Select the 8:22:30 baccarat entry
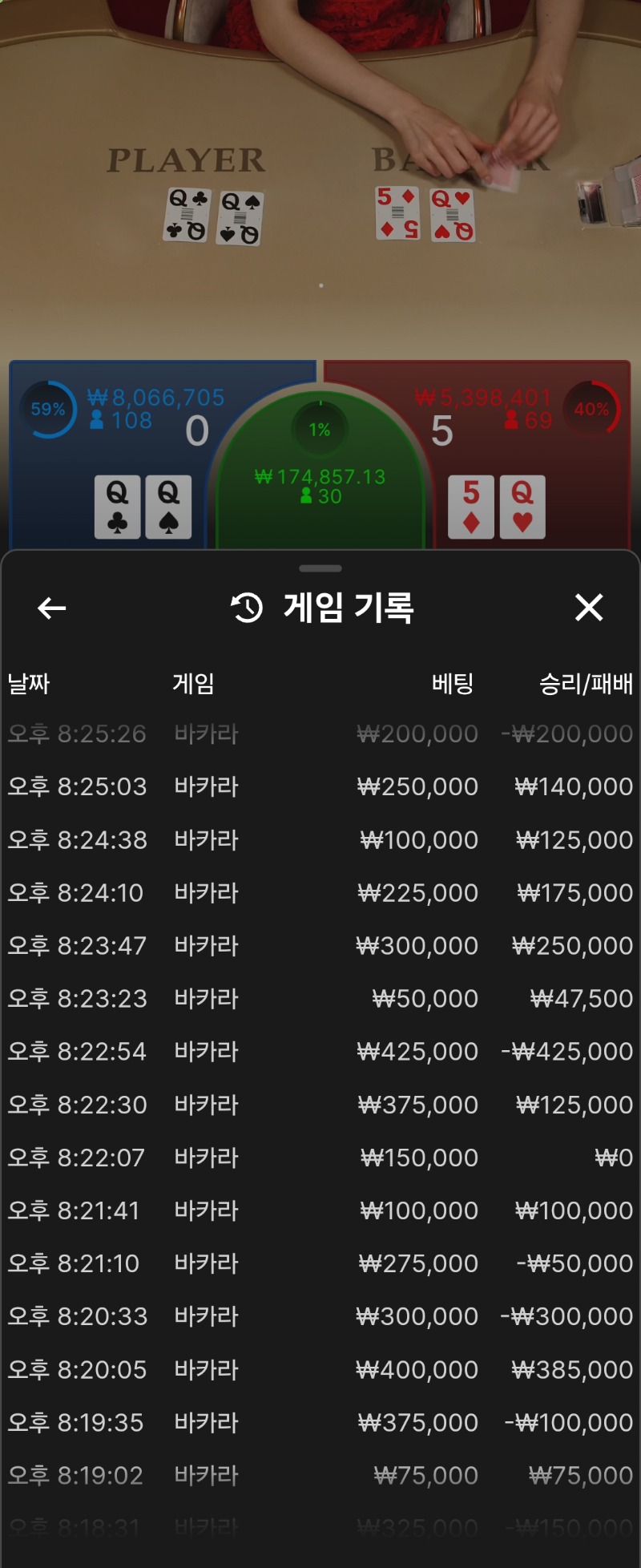This screenshot has width=641, height=1568. click(320, 1105)
